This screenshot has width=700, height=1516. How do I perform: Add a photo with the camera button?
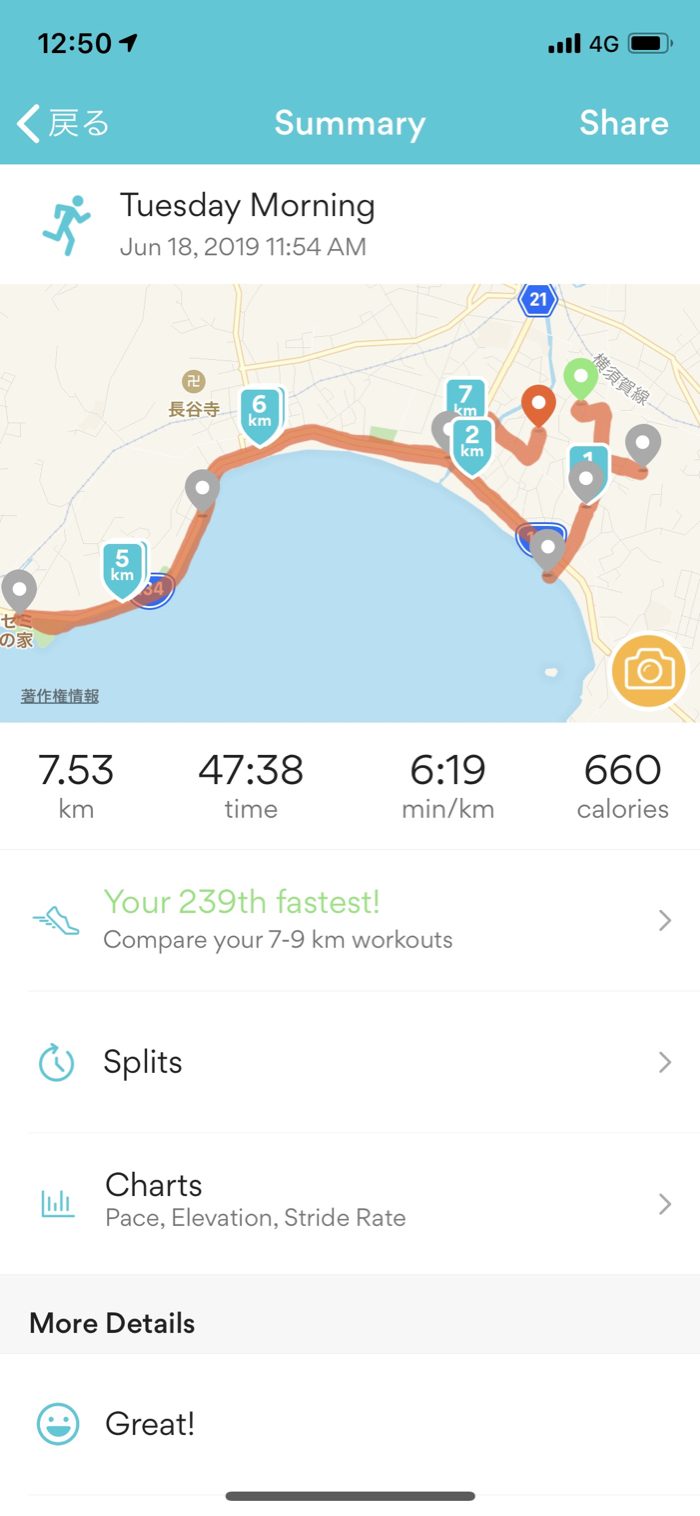click(649, 671)
